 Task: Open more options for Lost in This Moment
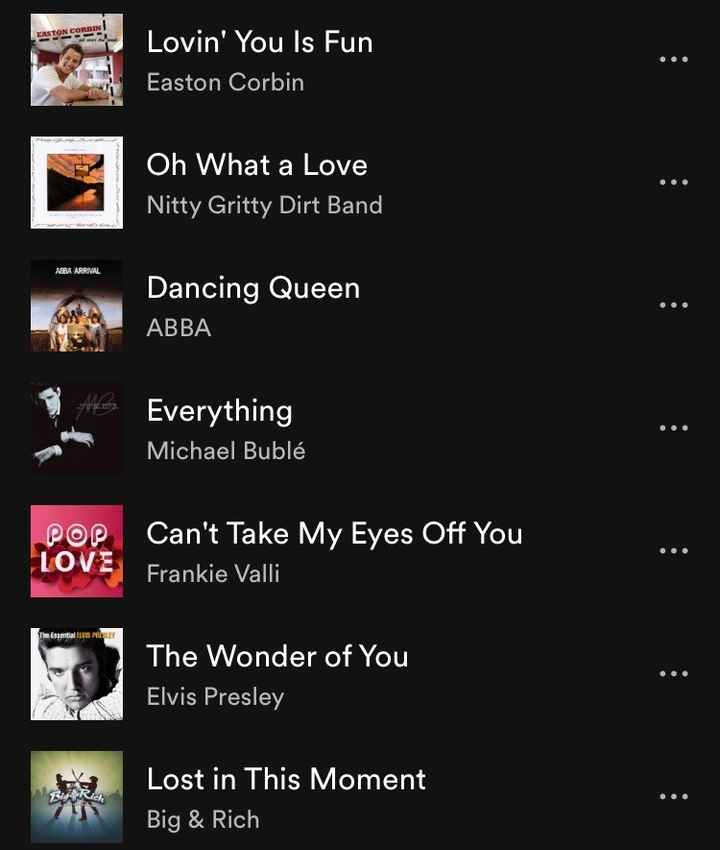pyautogui.click(x=675, y=796)
